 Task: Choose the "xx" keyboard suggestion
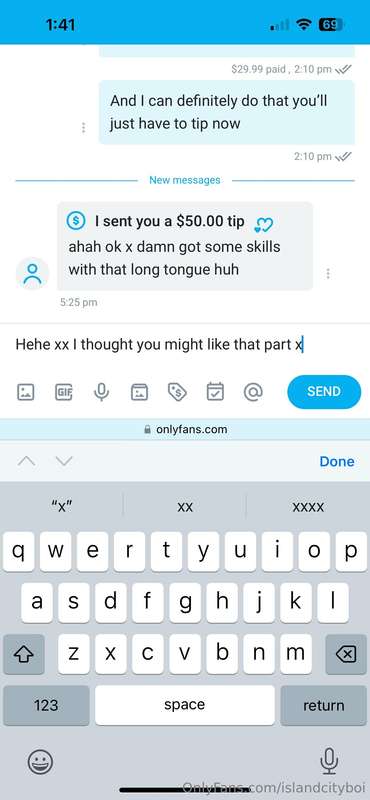tap(185, 507)
